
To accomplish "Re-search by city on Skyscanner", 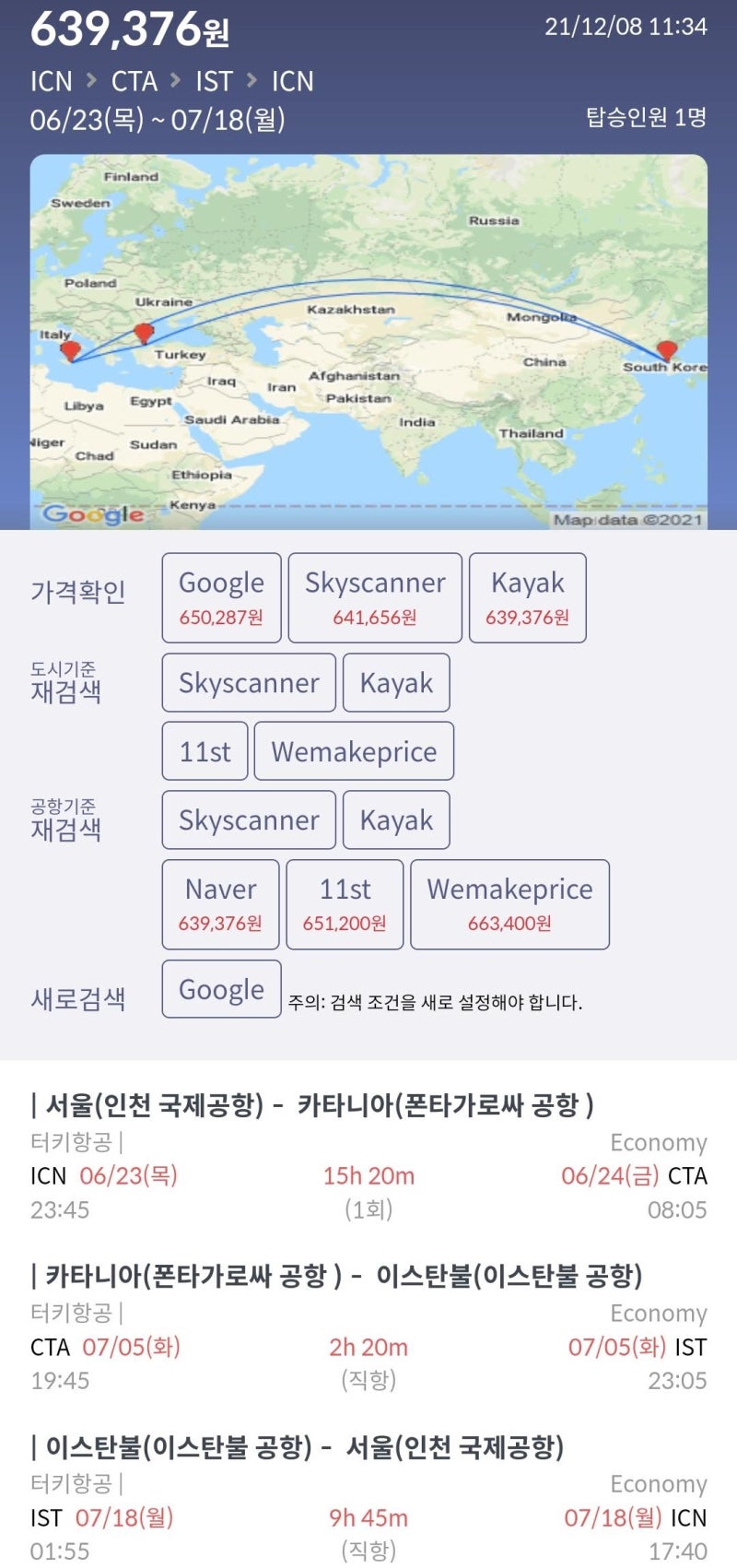I will (249, 683).
